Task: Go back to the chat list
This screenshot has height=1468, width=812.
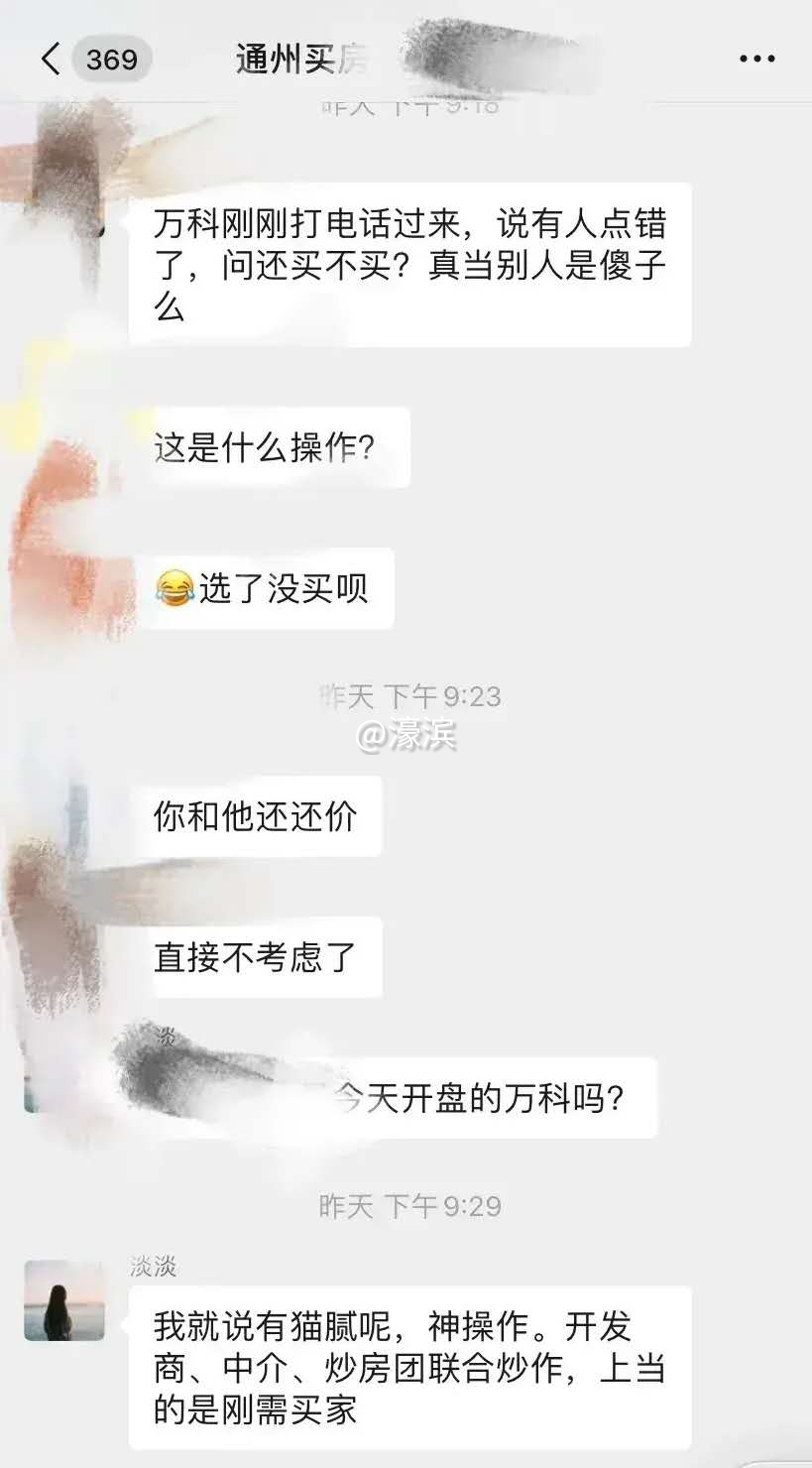Action: click(x=52, y=60)
